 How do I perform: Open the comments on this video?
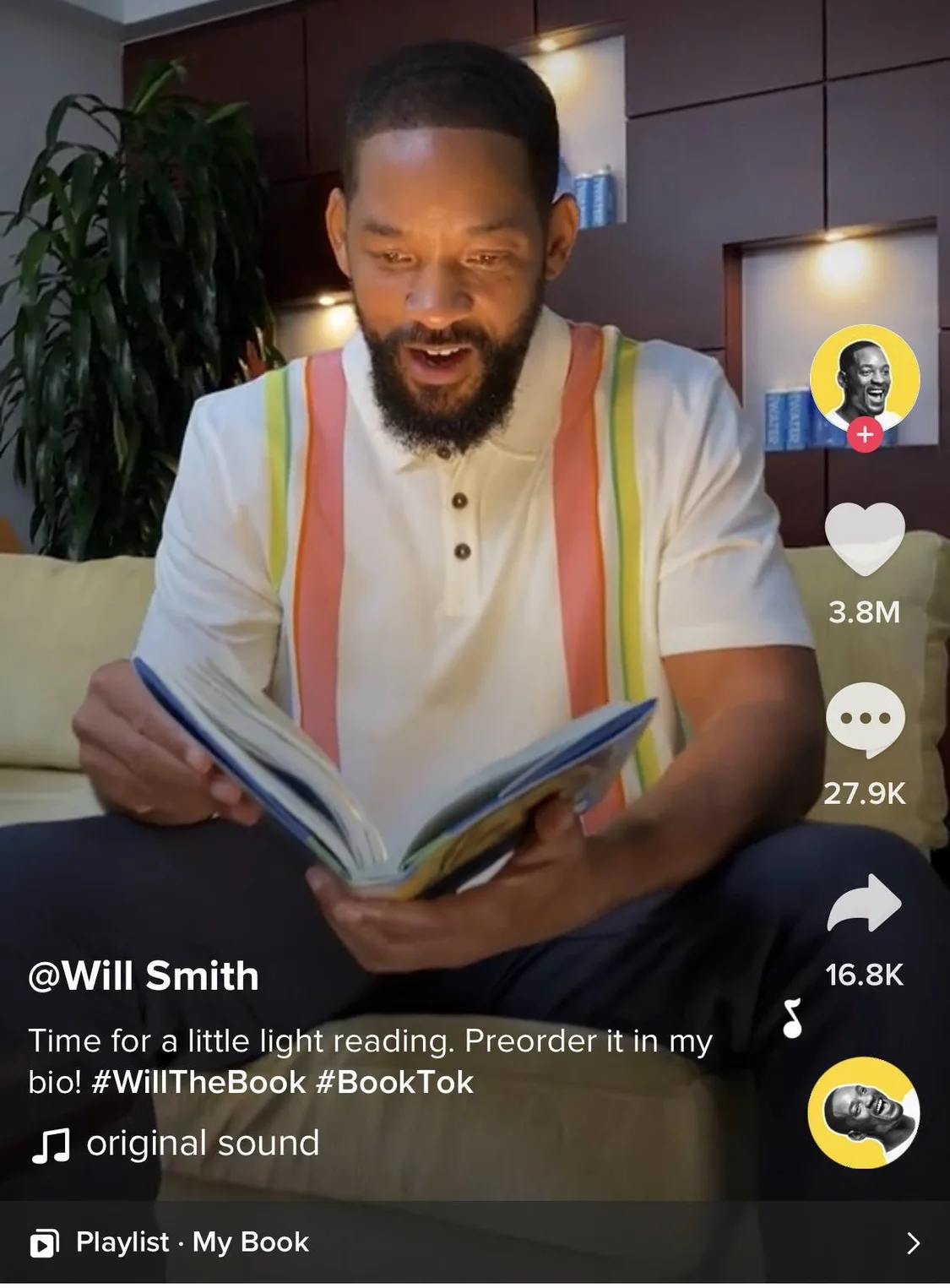pos(864,720)
